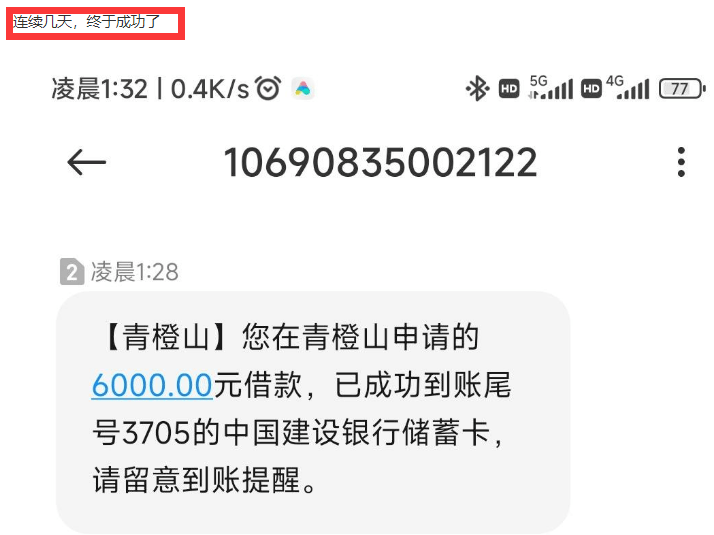Tap the underlined 6000.00 amount link
714x535 pixels.
point(151,385)
